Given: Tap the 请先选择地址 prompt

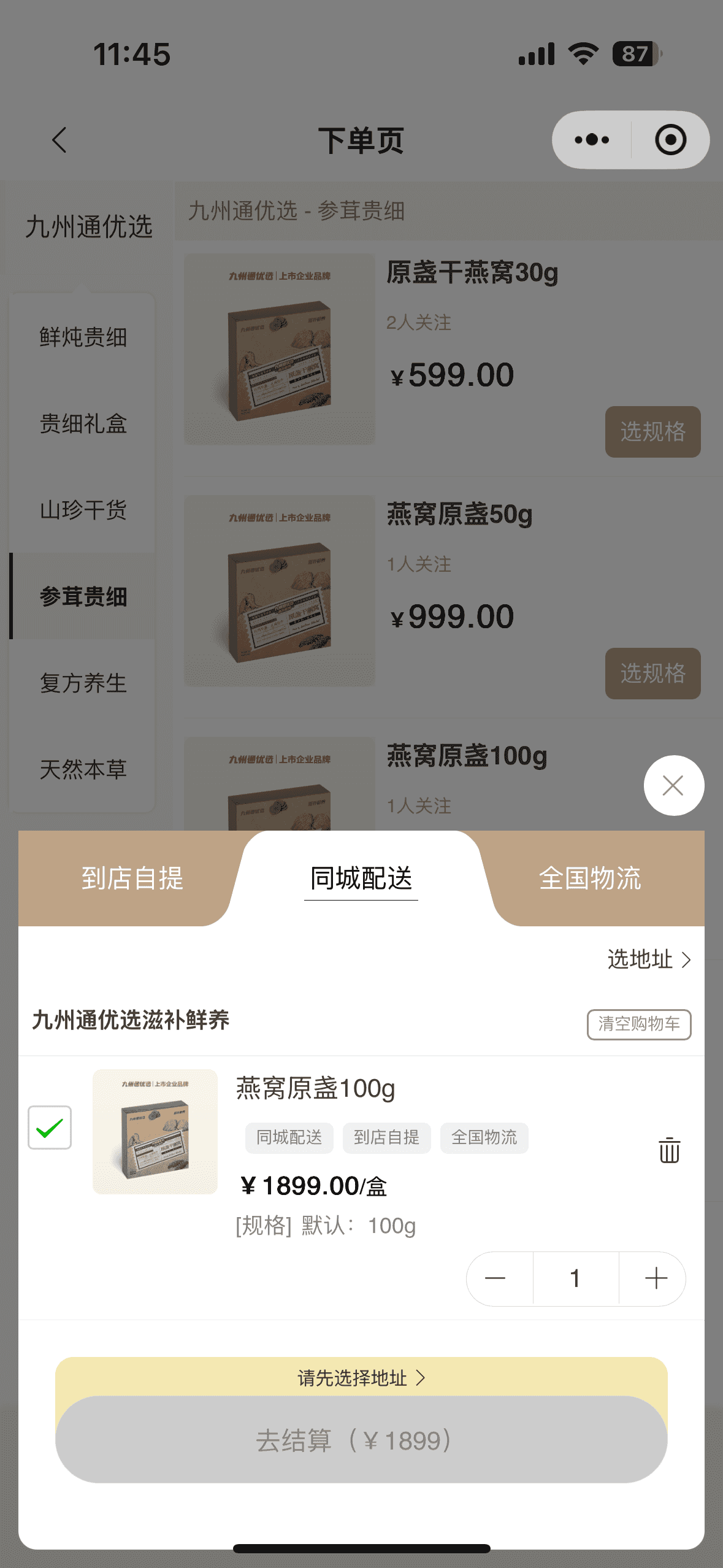Looking at the screenshot, I should [x=361, y=1378].
